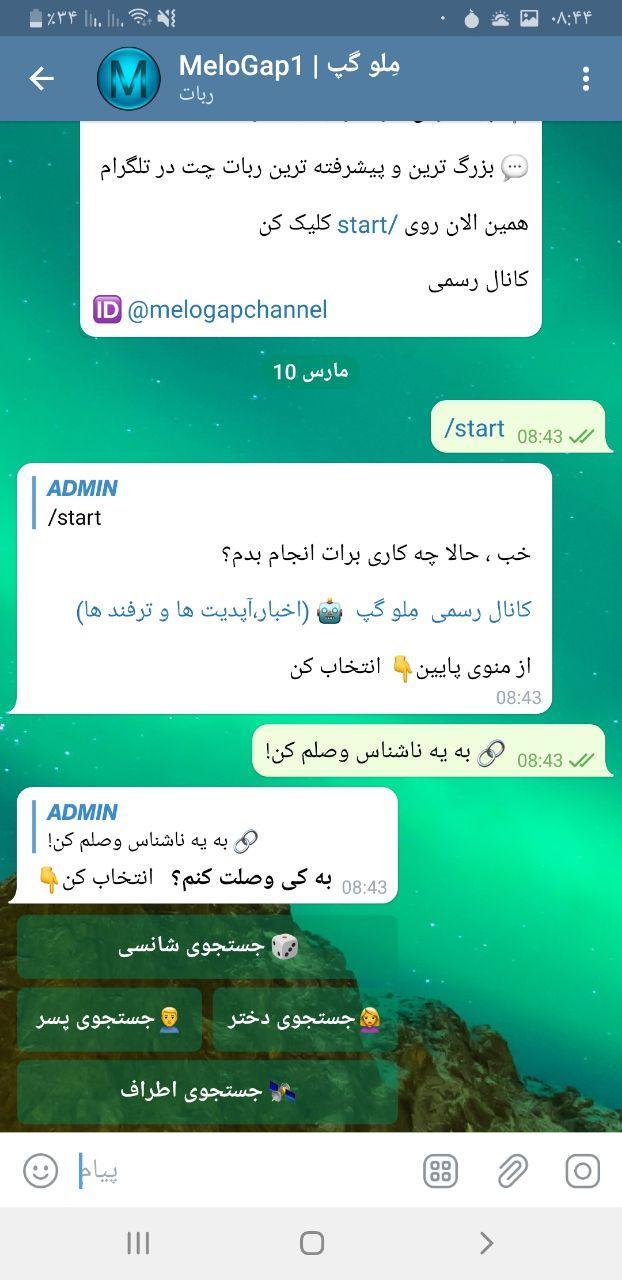Open the @melogapchannel link
This screenshot has height=1280, width=622.
[227, 310]
